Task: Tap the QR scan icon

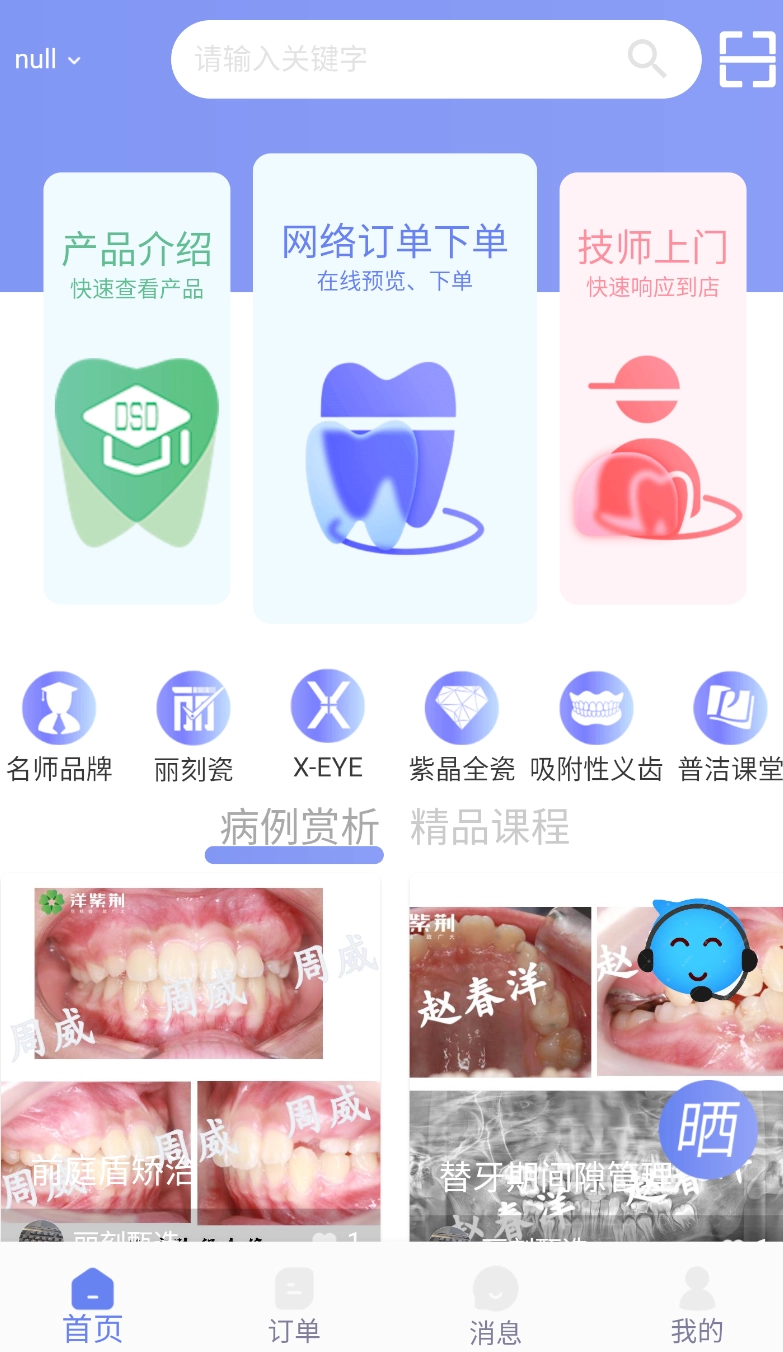Action: point(747,60)
